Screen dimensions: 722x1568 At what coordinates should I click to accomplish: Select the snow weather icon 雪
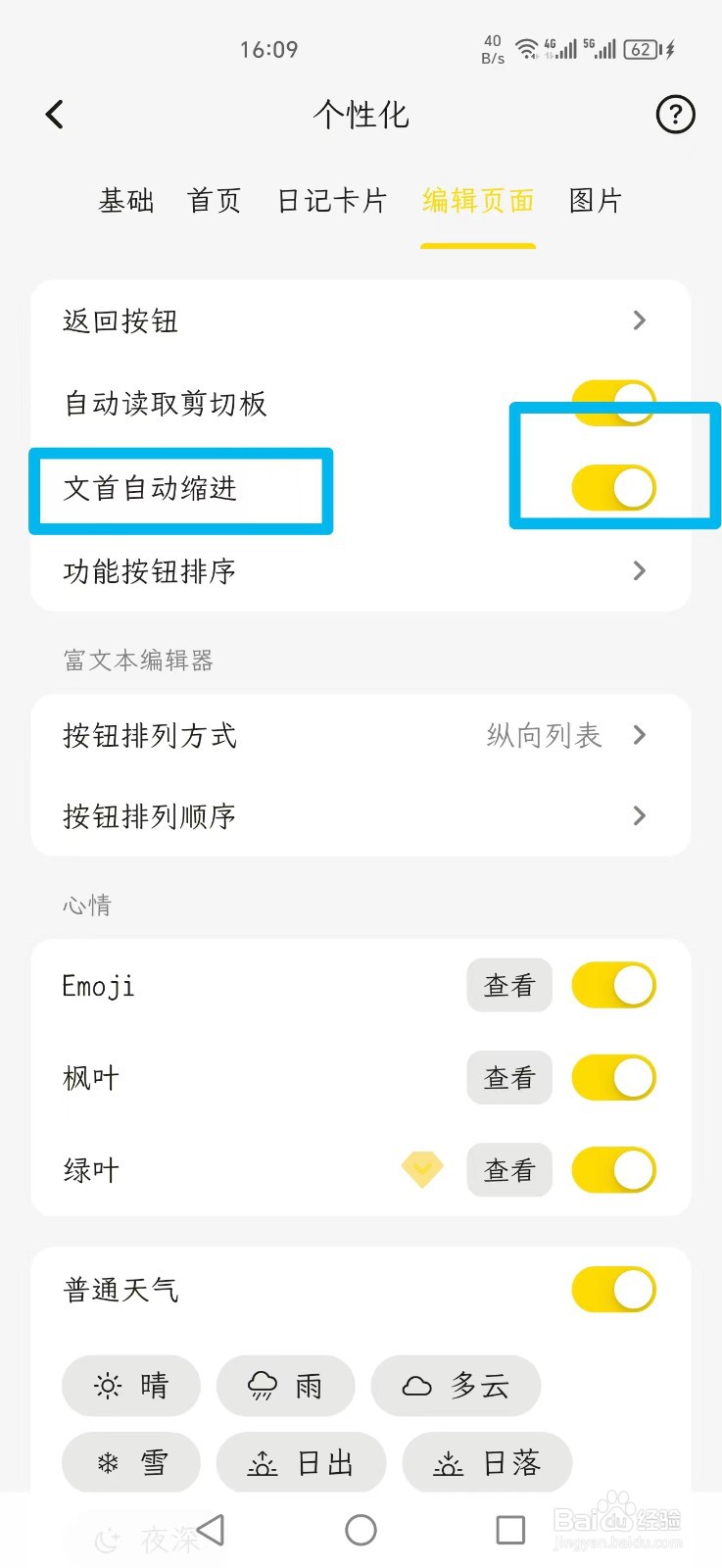point(130,1461)
